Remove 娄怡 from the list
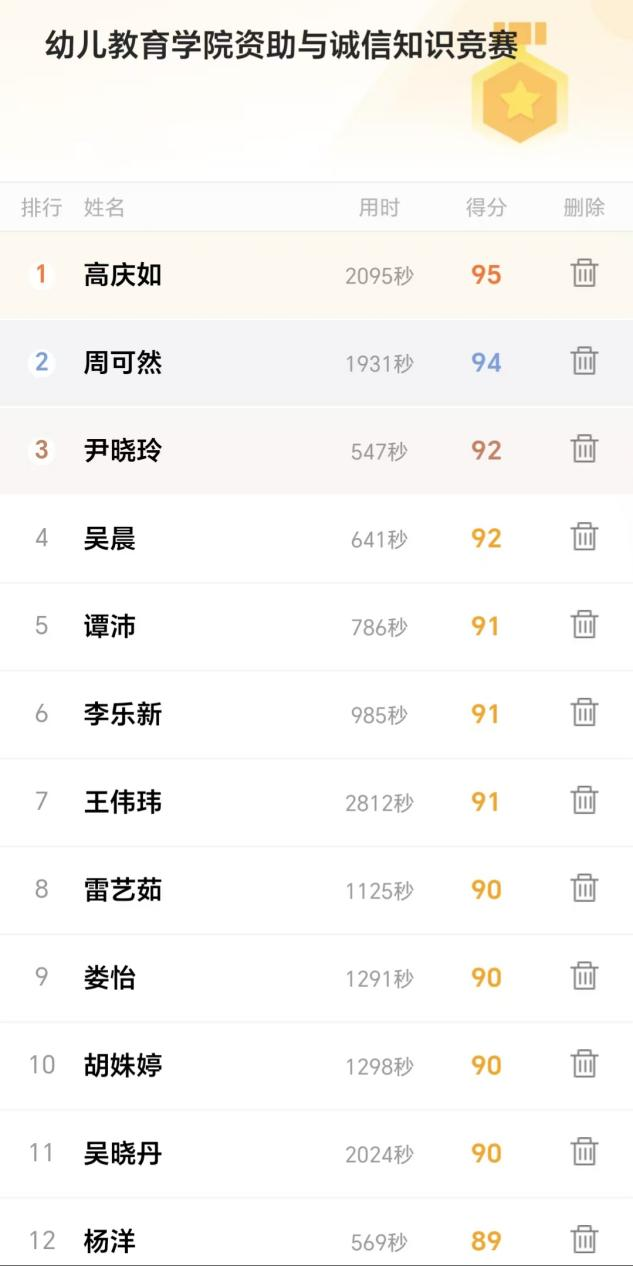This screenshot has width=633, height=1266. (x=584, y=977)
